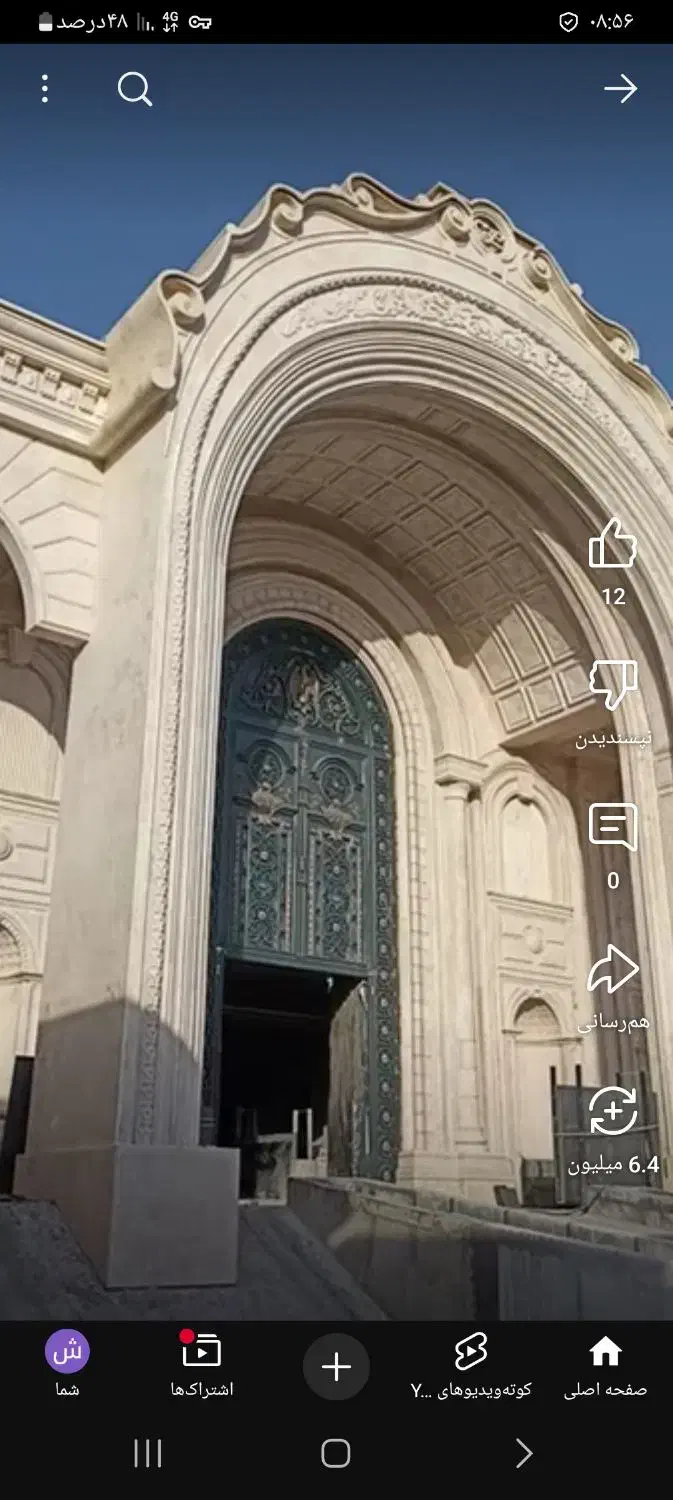Dislike this short with the thumbs-down icon
This screenshot has height=1500, width=673.
(613, 685)
